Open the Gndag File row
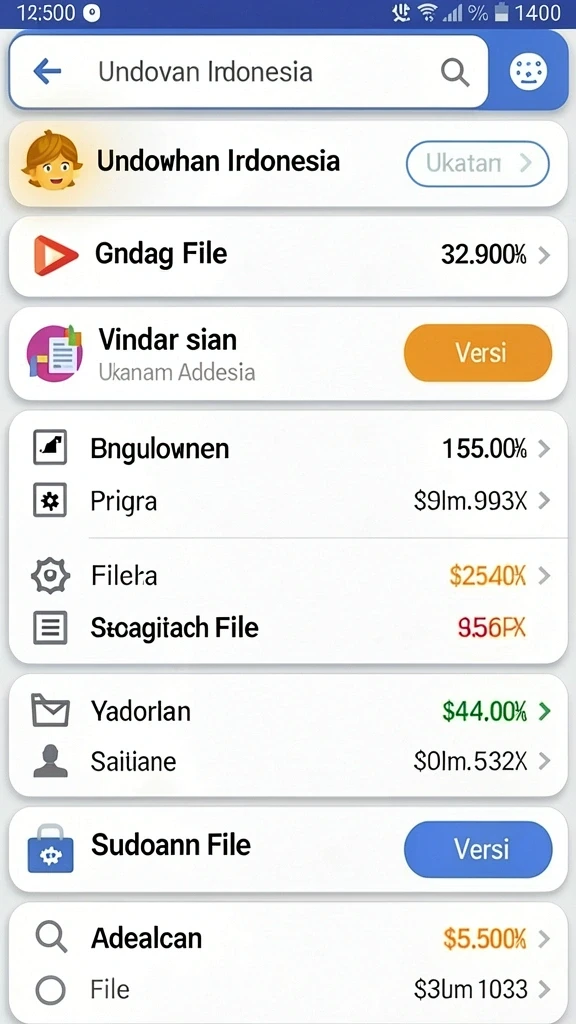576x1024 pixels. tap(288, 256)
